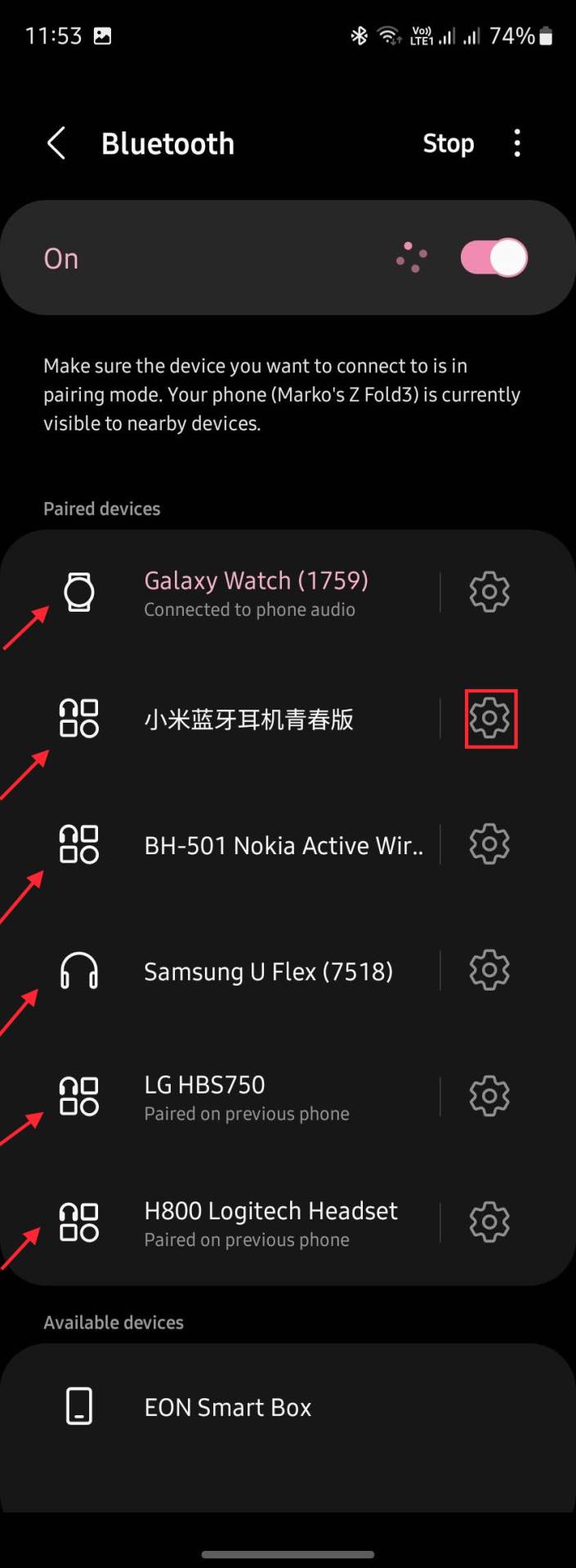
Task: Connect to H800 Logitech Headset
Action: pos(270,1223)
